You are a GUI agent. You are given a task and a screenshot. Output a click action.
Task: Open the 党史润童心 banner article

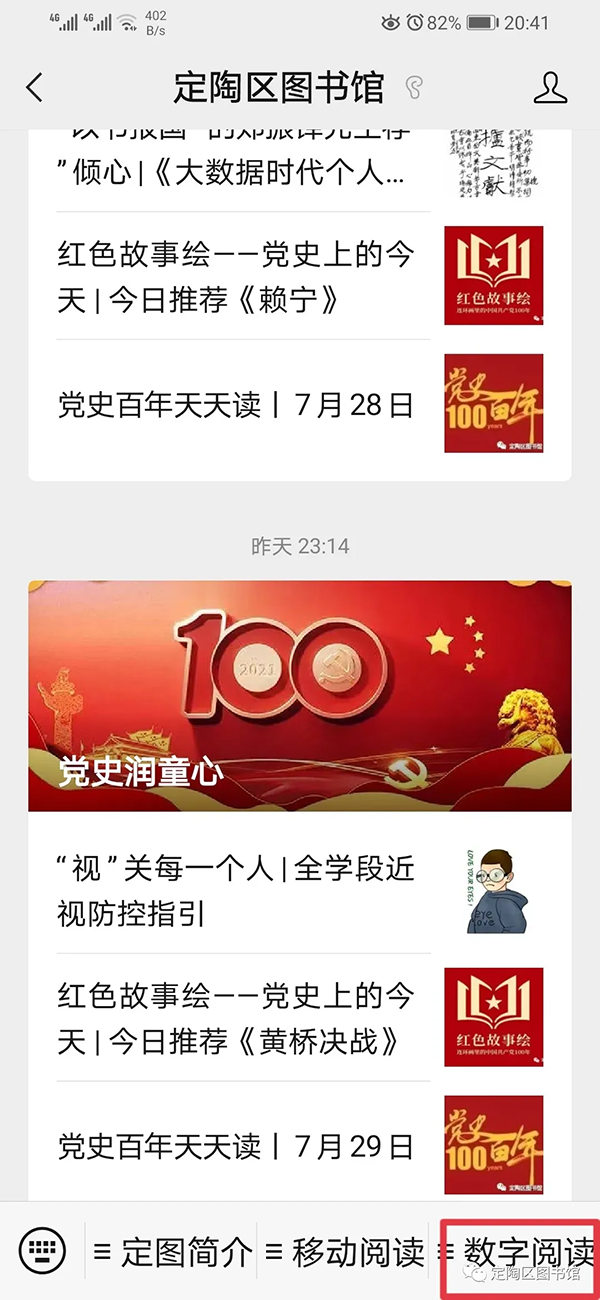(x=300, y=695)
